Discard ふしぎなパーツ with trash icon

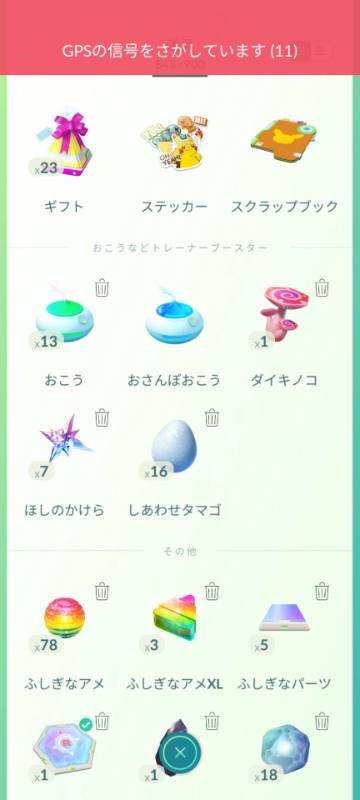click(x=322, y=592)
